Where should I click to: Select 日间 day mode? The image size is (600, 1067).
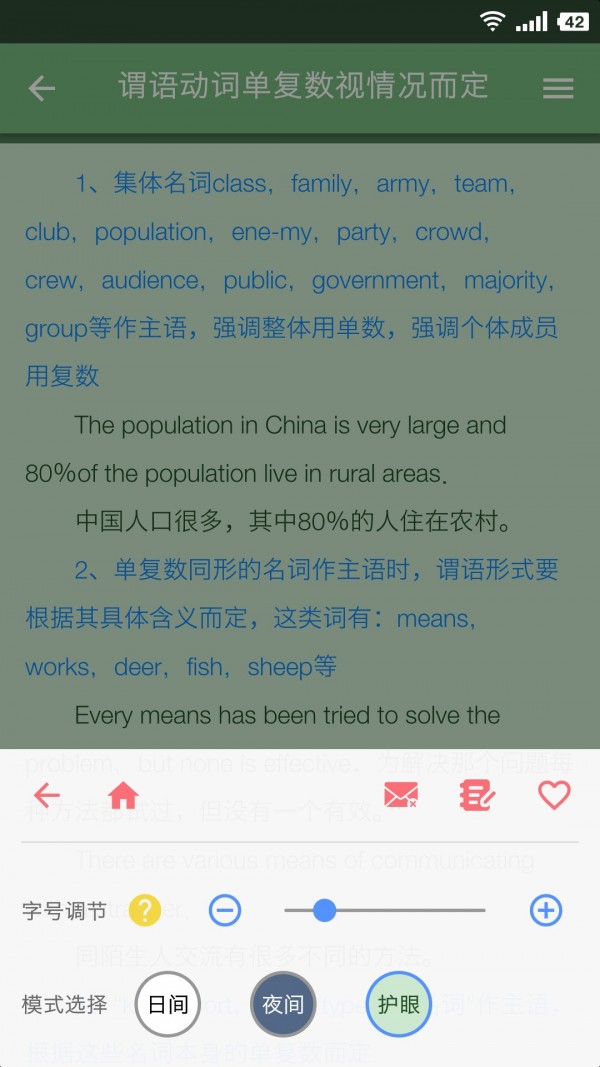(x=168, y=1004)
